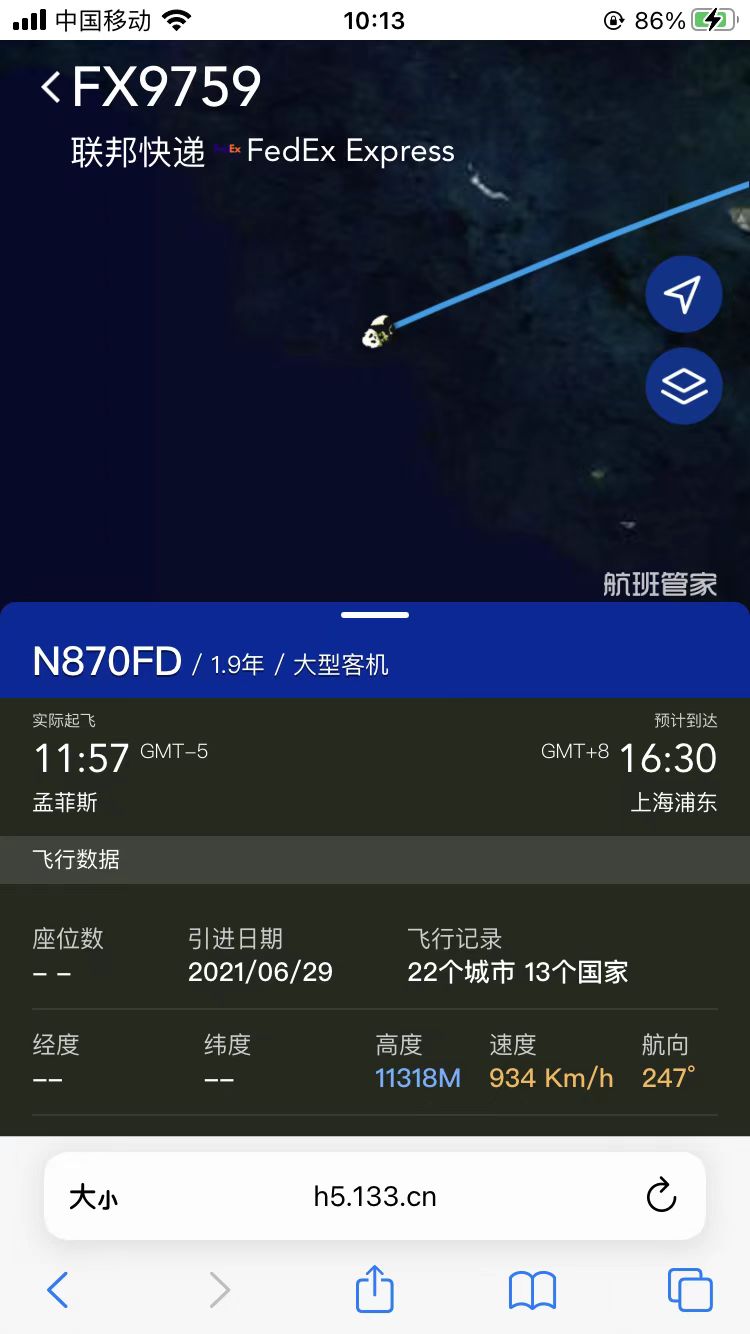Toggle map layer style via layers button
This screenshot has width=750, height=1334.
(x=684, y=386)
